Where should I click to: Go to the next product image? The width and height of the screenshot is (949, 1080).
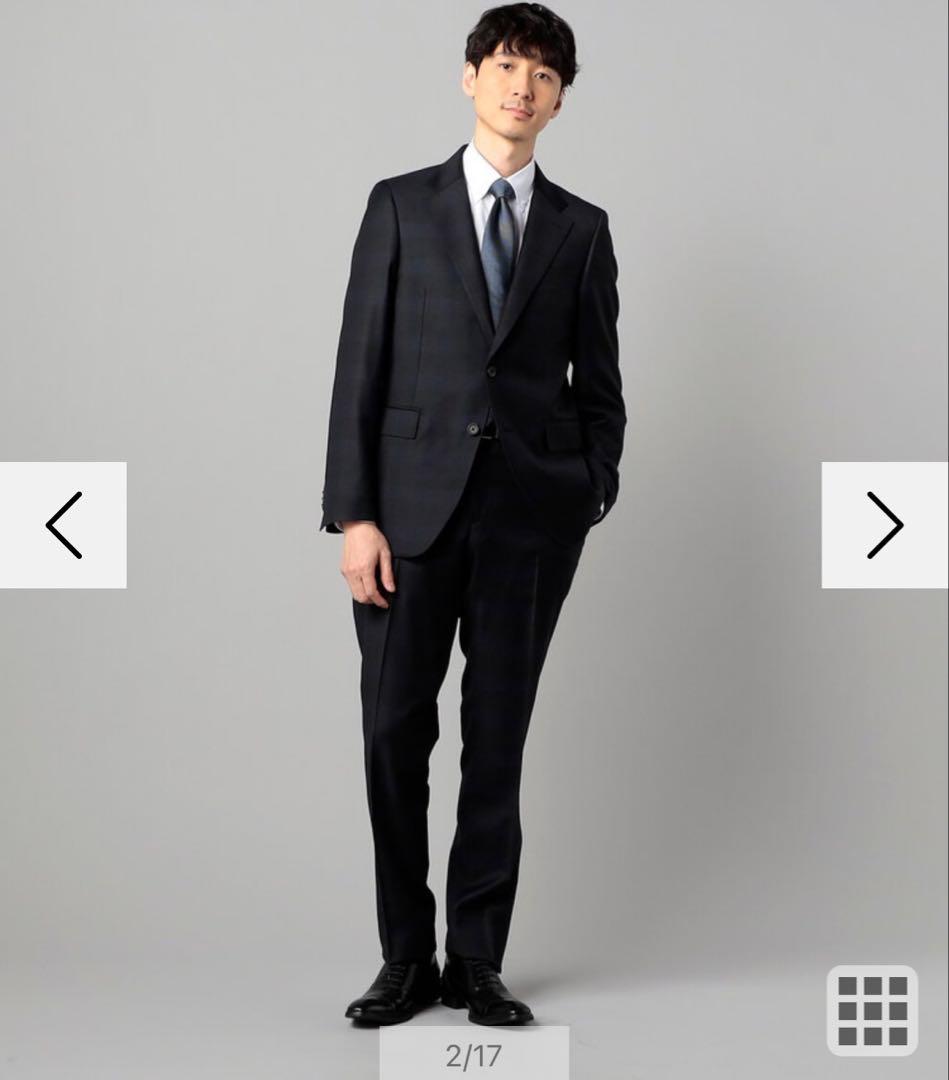coord(884,525)
